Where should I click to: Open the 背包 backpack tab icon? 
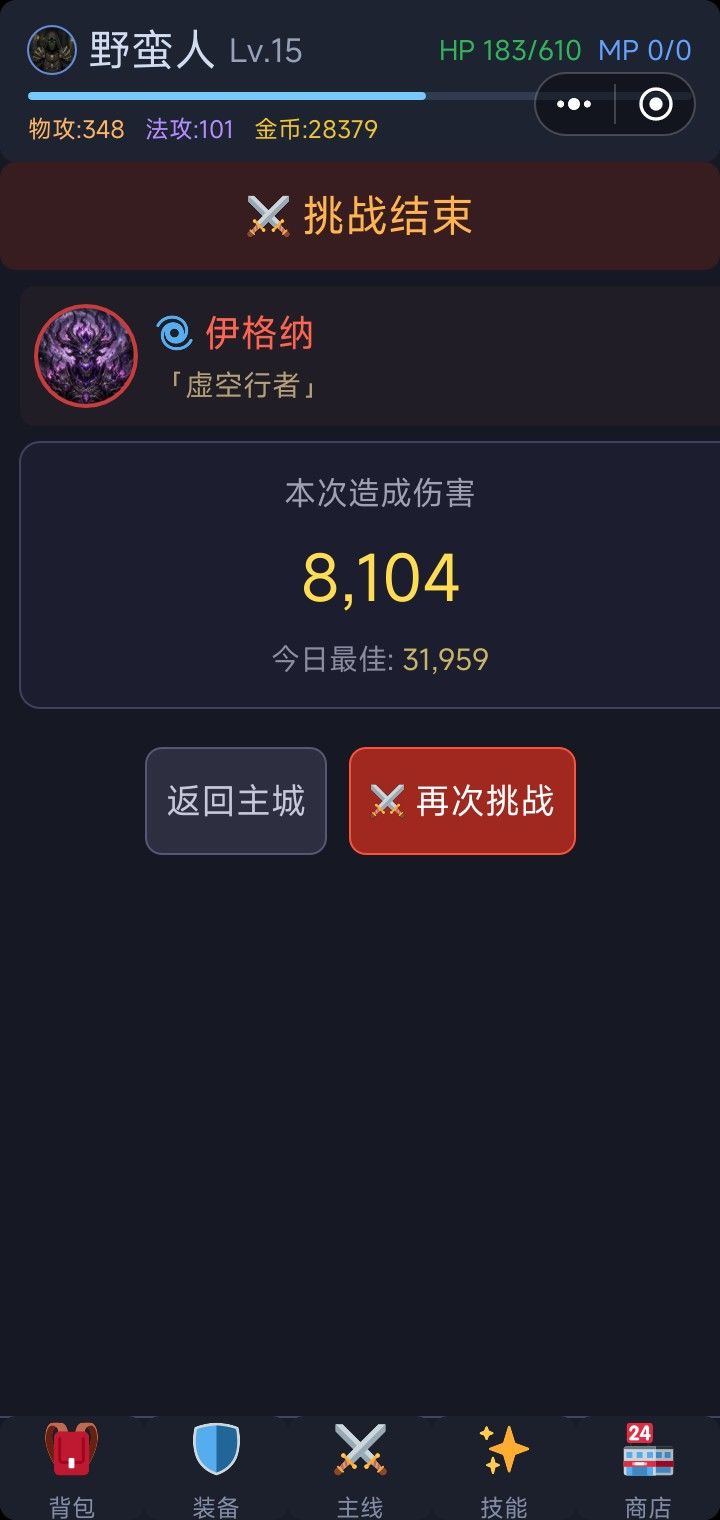pyautogui.click(x=70, y=1448)
